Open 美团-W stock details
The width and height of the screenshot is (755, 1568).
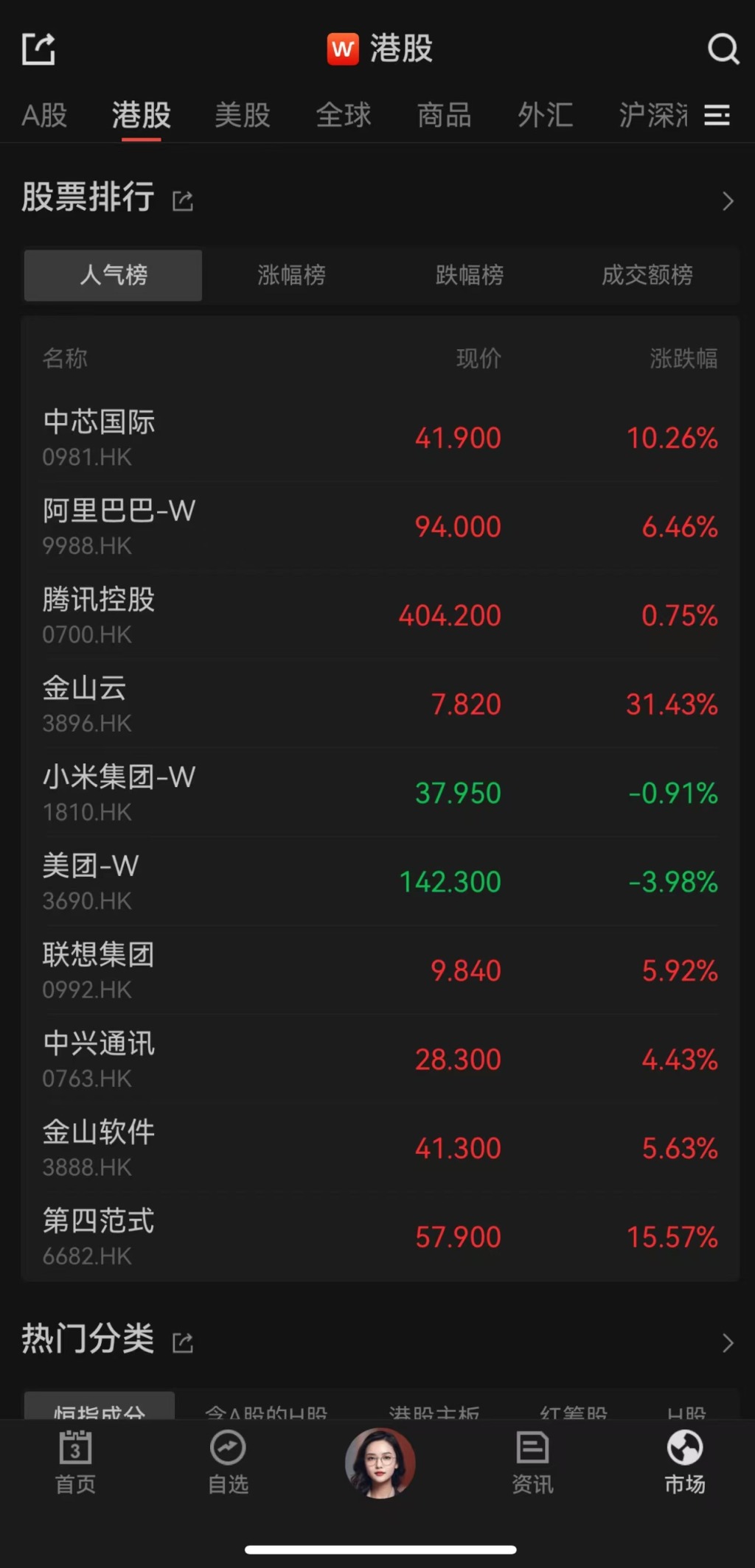click(380, 881)
